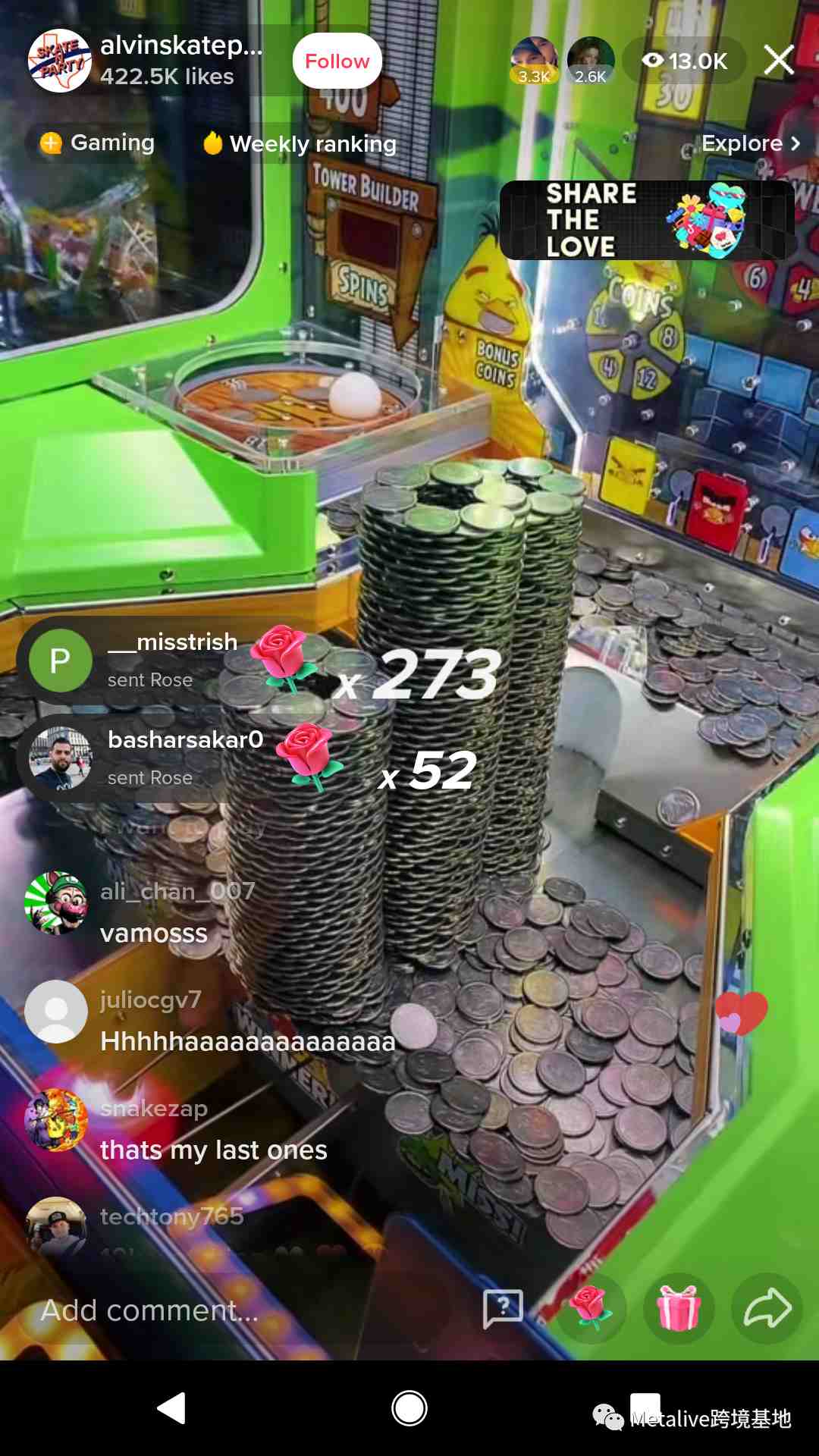The width and height of the screenshot is (819, 1456).
Task: Follow alvinskatep streamer
Action: [337, 61]
